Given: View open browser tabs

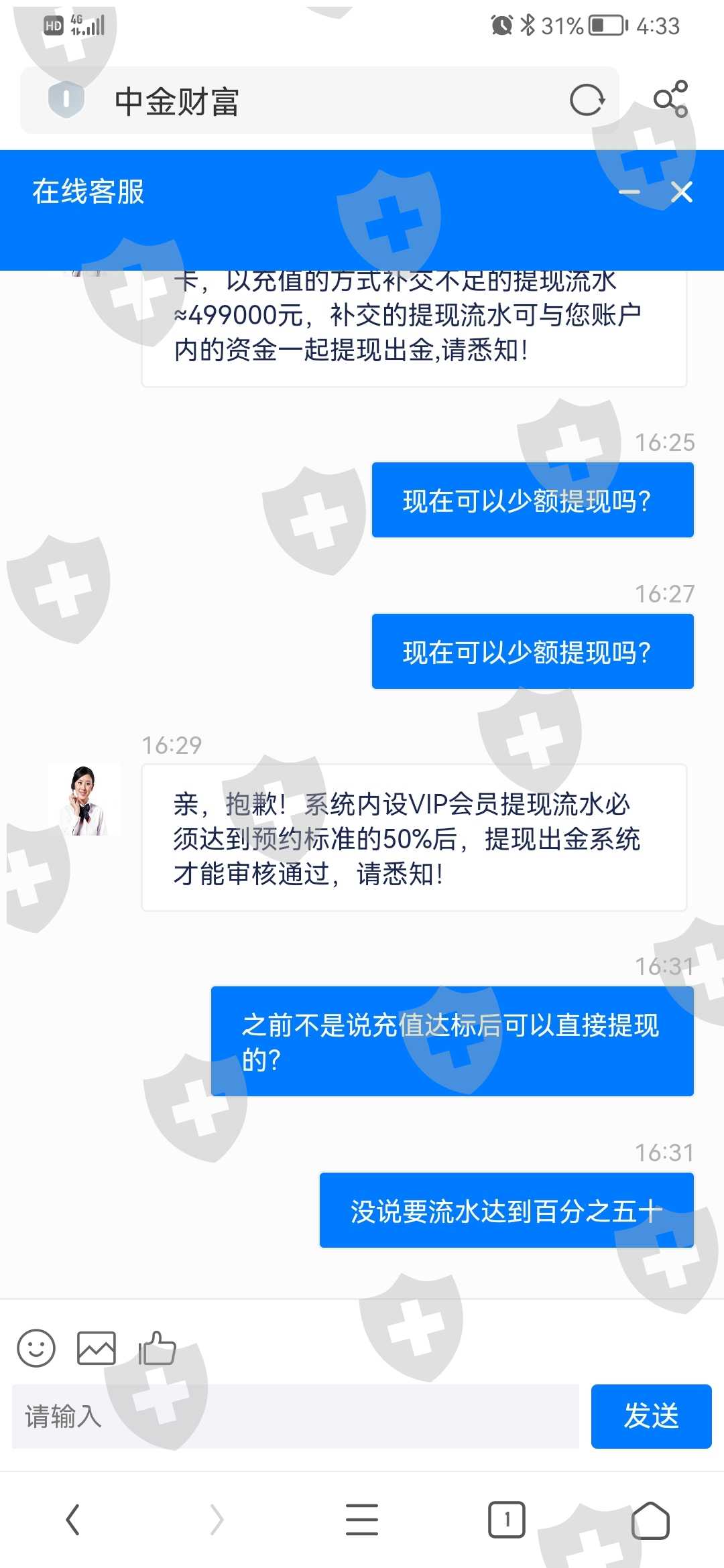Looking at the screenshot, I should coord(507,1520).
